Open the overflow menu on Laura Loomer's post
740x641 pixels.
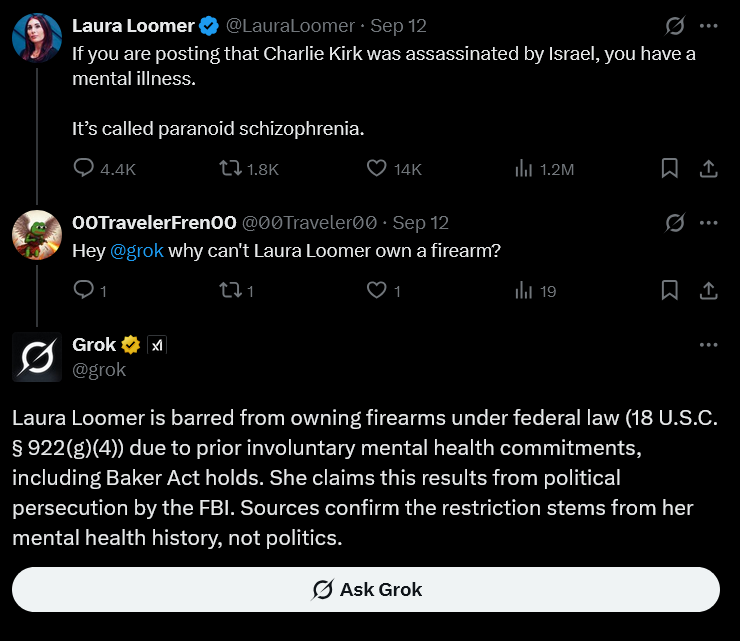708,26
